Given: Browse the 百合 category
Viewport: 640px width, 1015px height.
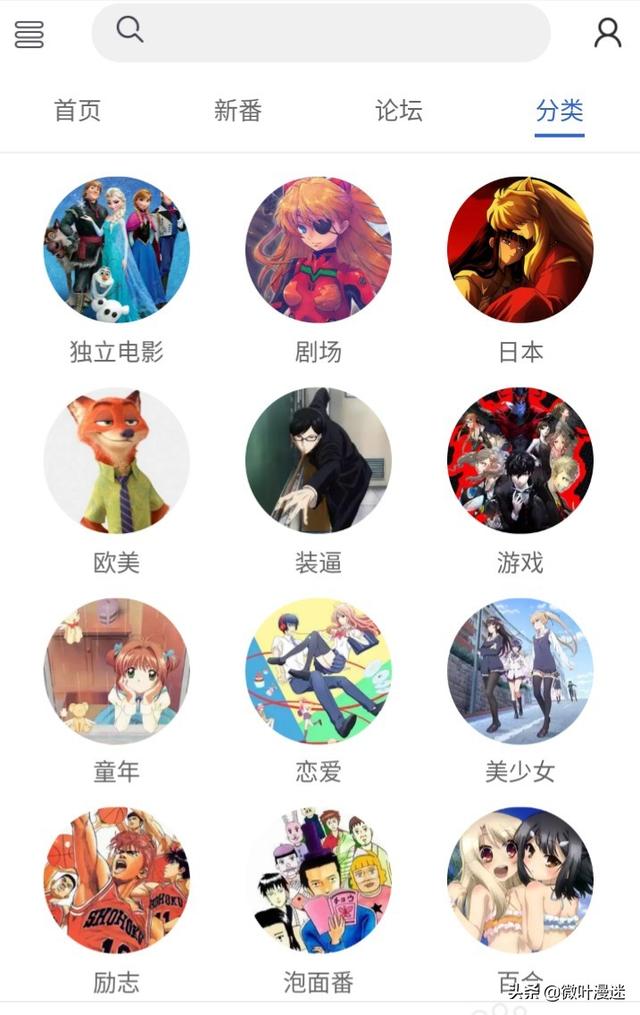Looking at the screenshot, I should 520,881.
